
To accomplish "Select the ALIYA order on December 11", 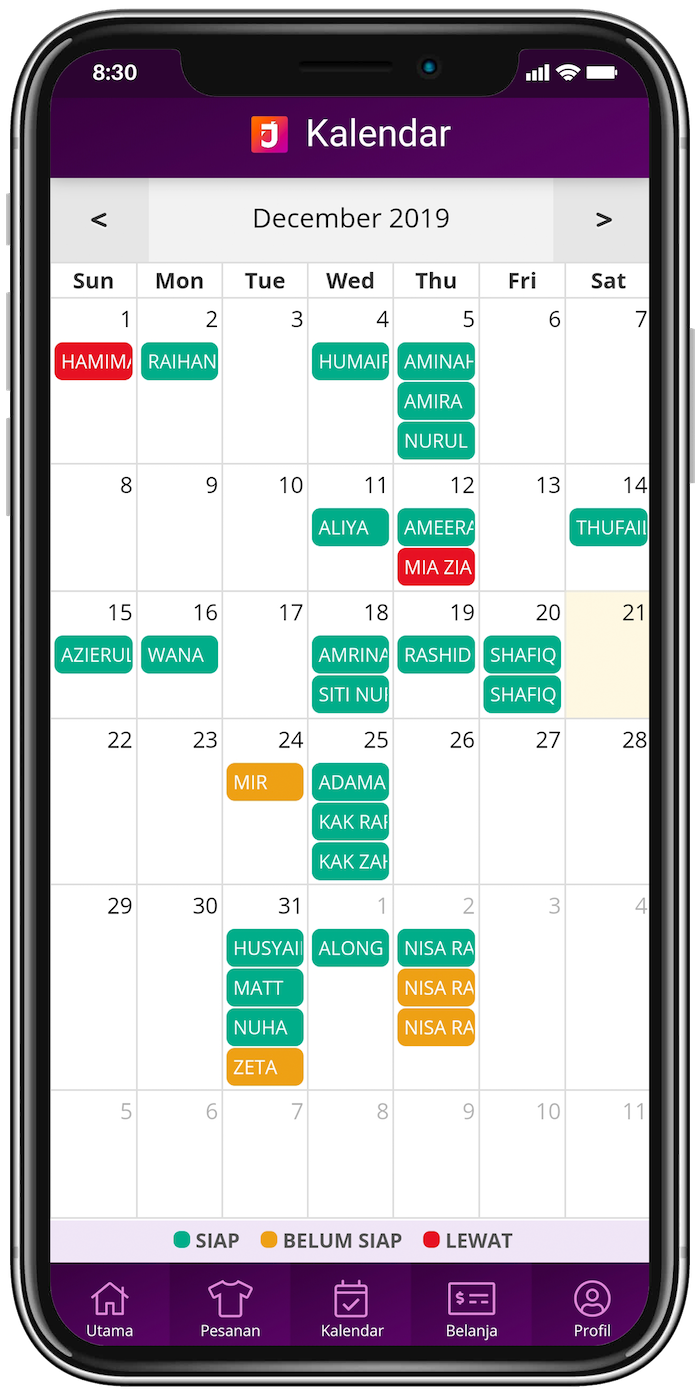I will 351,528.
